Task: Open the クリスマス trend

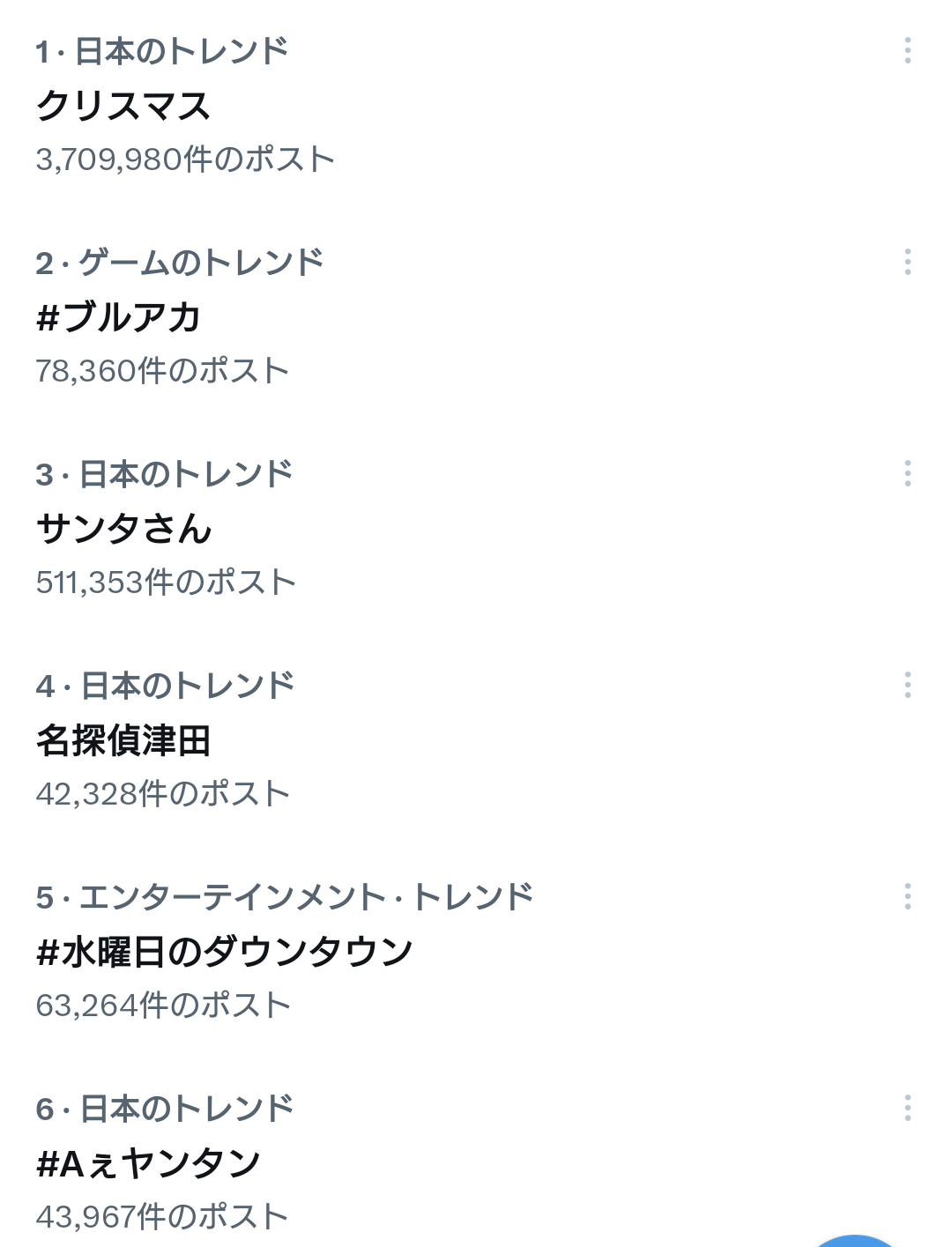Action: [x=123, y=106]
